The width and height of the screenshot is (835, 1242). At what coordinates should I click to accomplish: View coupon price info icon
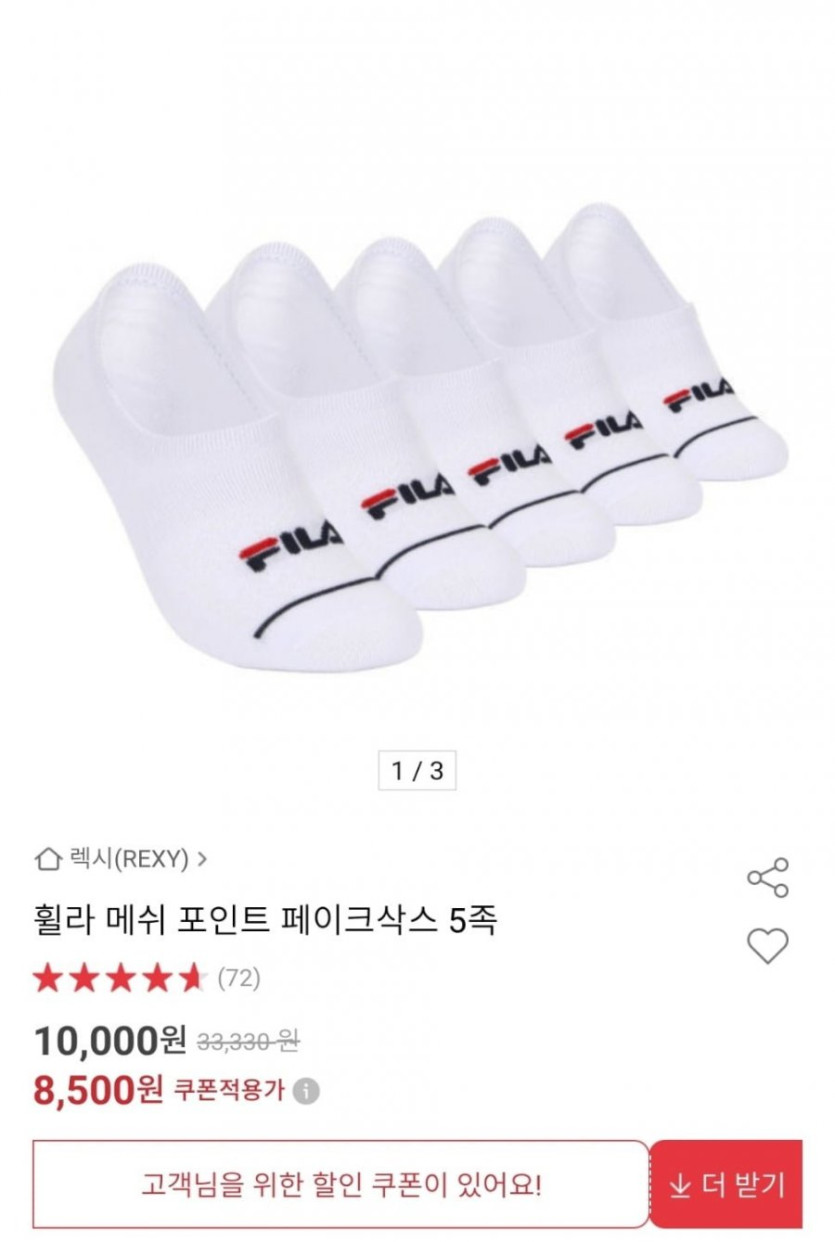308,1091
